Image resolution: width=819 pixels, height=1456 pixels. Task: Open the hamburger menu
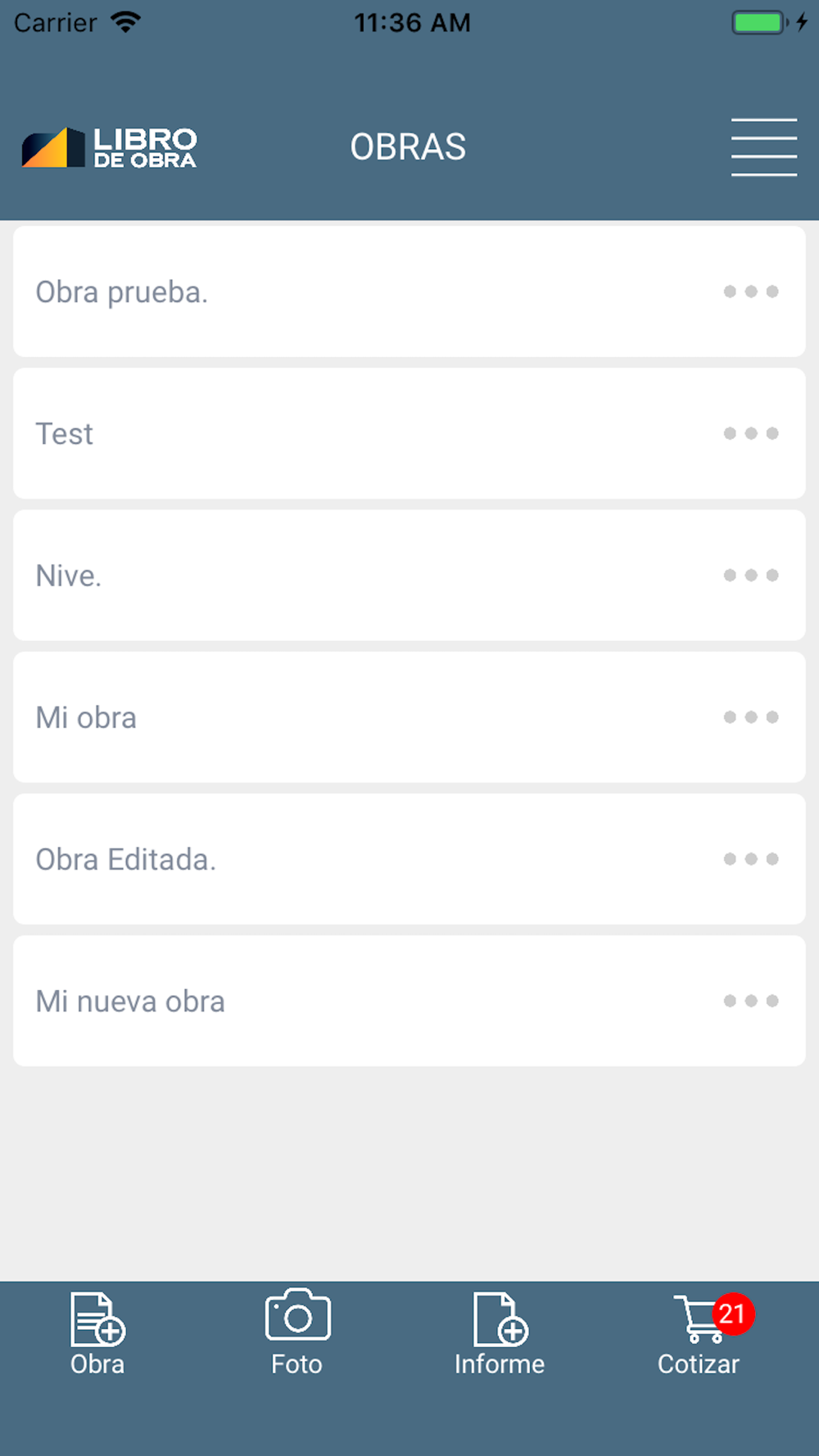[x=763, y=147]
